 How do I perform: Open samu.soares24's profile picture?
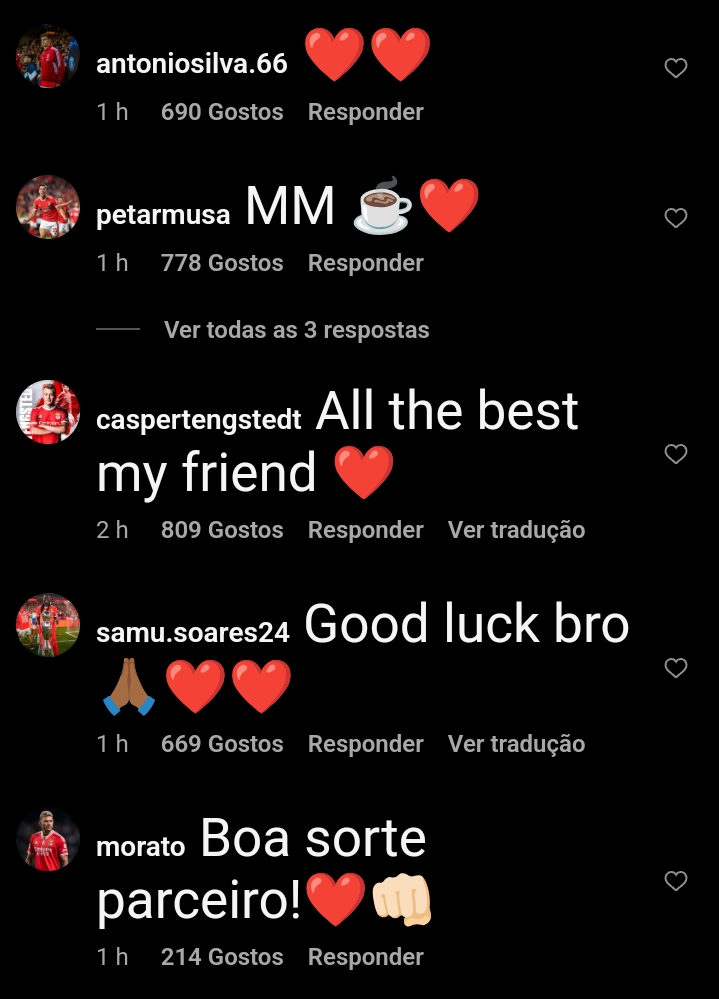coord(48,625)
